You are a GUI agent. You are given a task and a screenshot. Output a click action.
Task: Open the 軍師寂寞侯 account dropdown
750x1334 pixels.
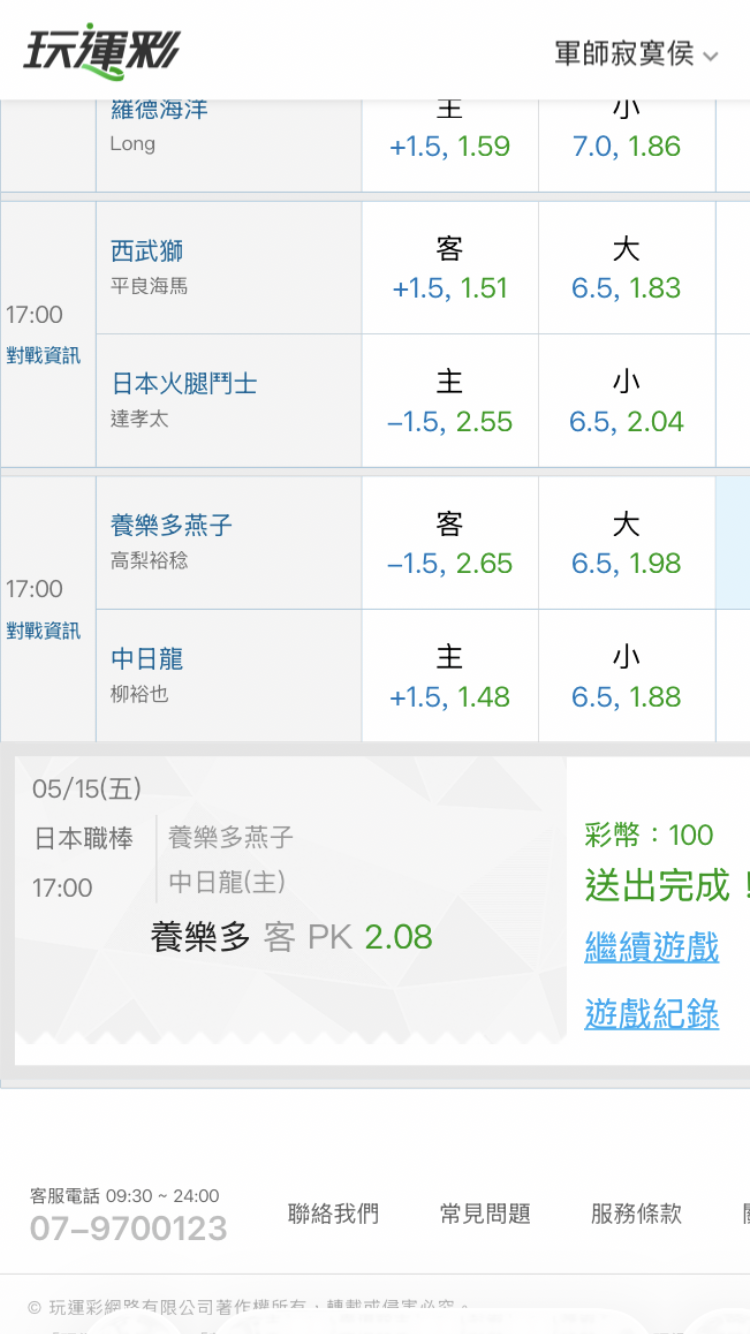click(x=636, y=53)
